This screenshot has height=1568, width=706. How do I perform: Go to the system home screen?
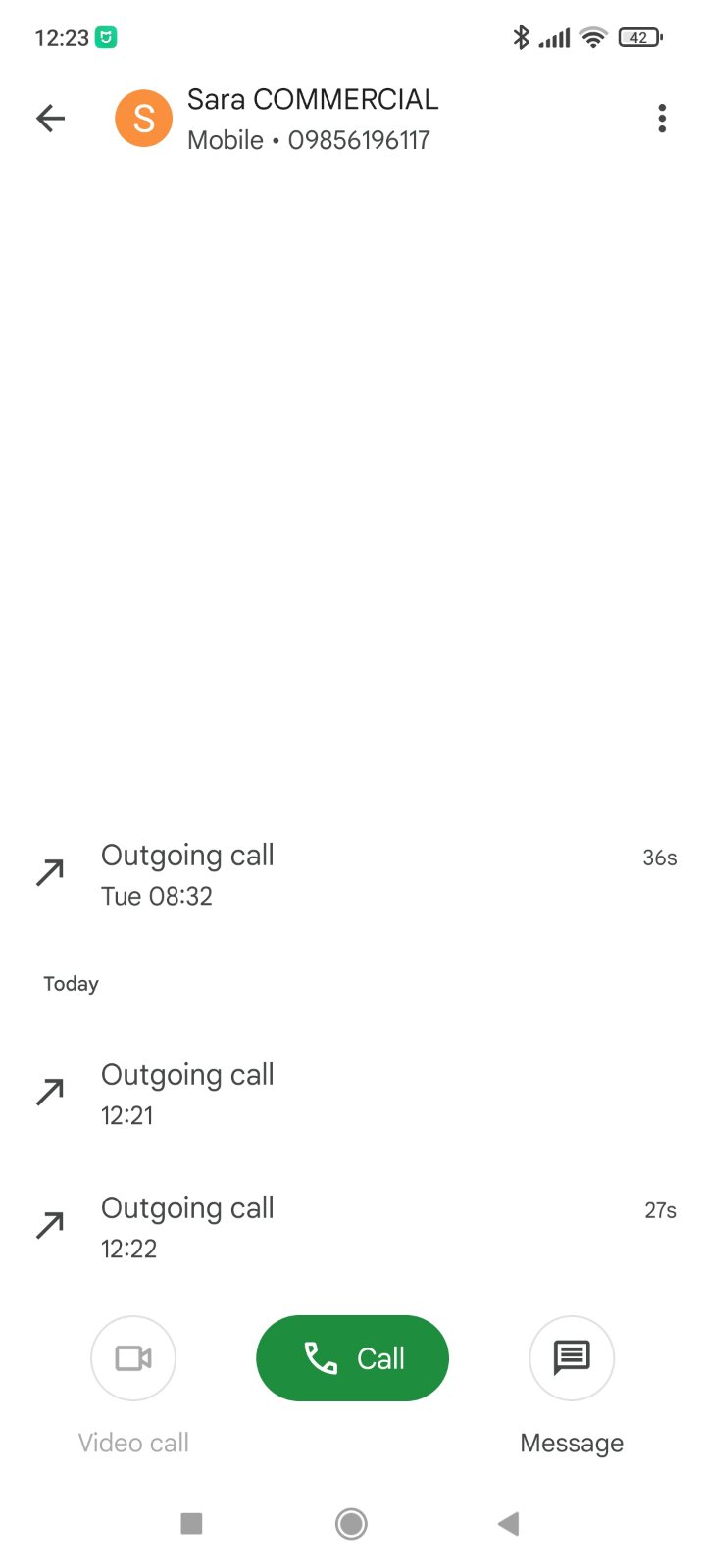coord(351,1523)
